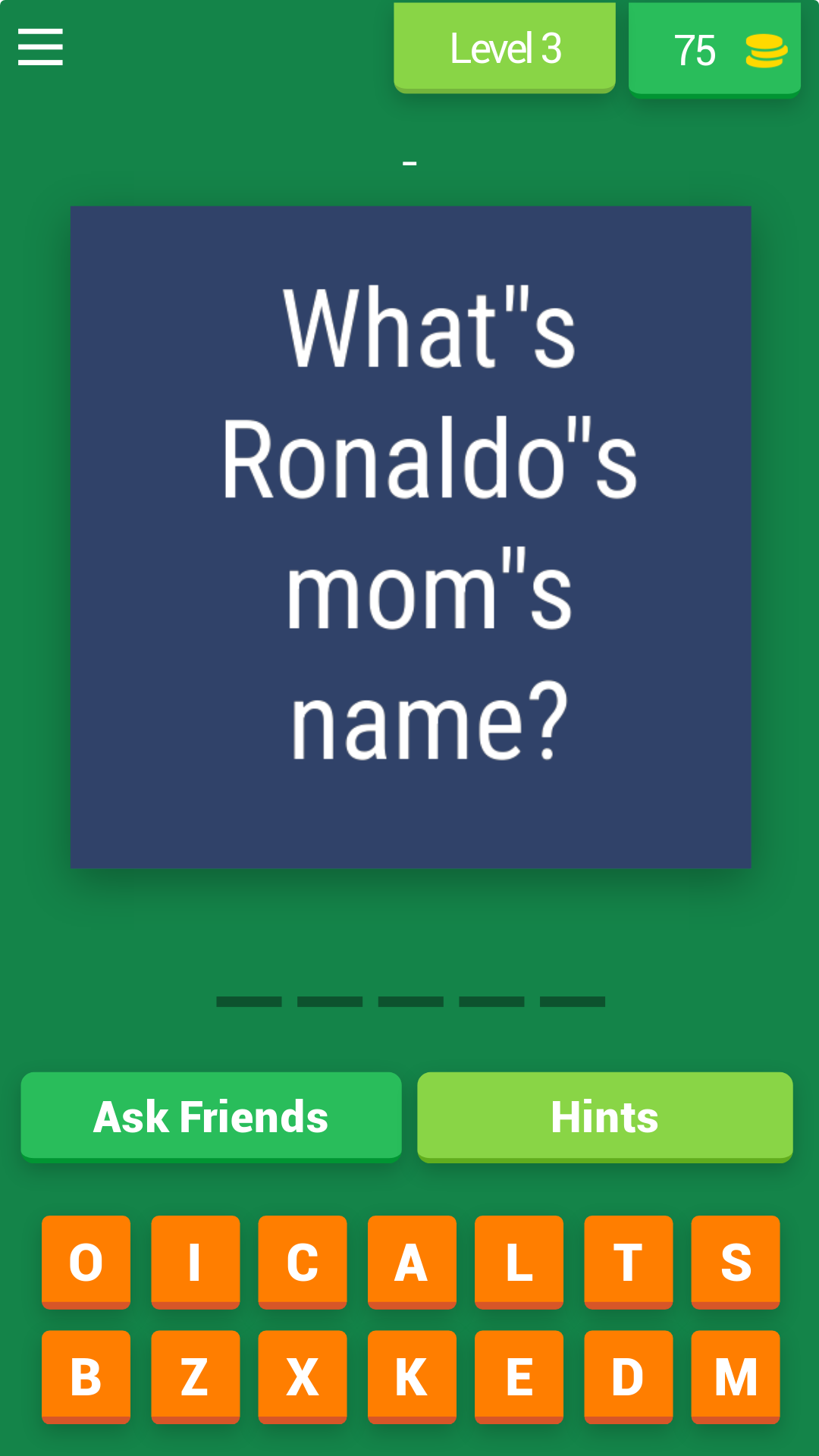Image resolution: width=819 pixels, height=1456 pixels.
Task: Open the Hints button
Action: pos(604,1117)
